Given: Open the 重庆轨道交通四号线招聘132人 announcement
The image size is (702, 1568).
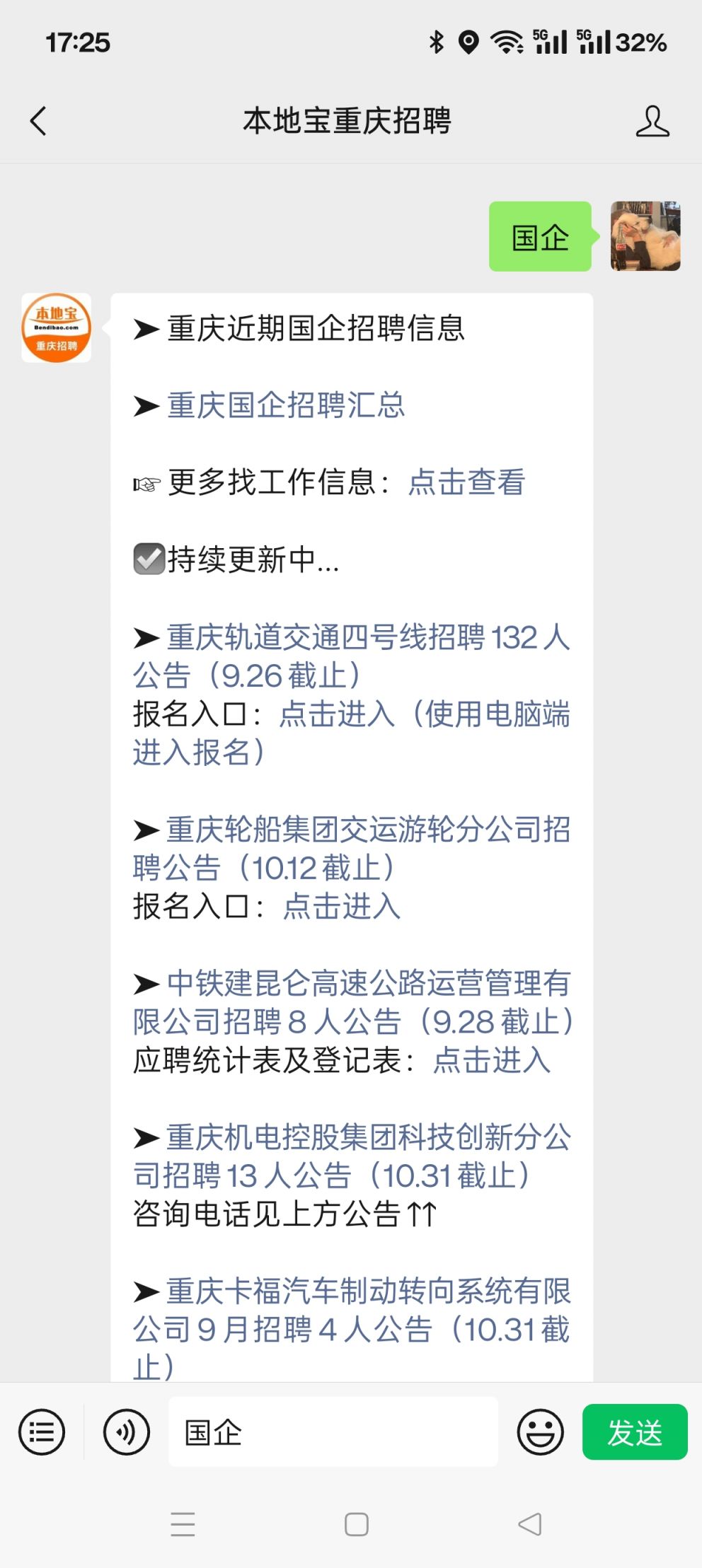Looking at the screenshot, I should tap(352, 656).
